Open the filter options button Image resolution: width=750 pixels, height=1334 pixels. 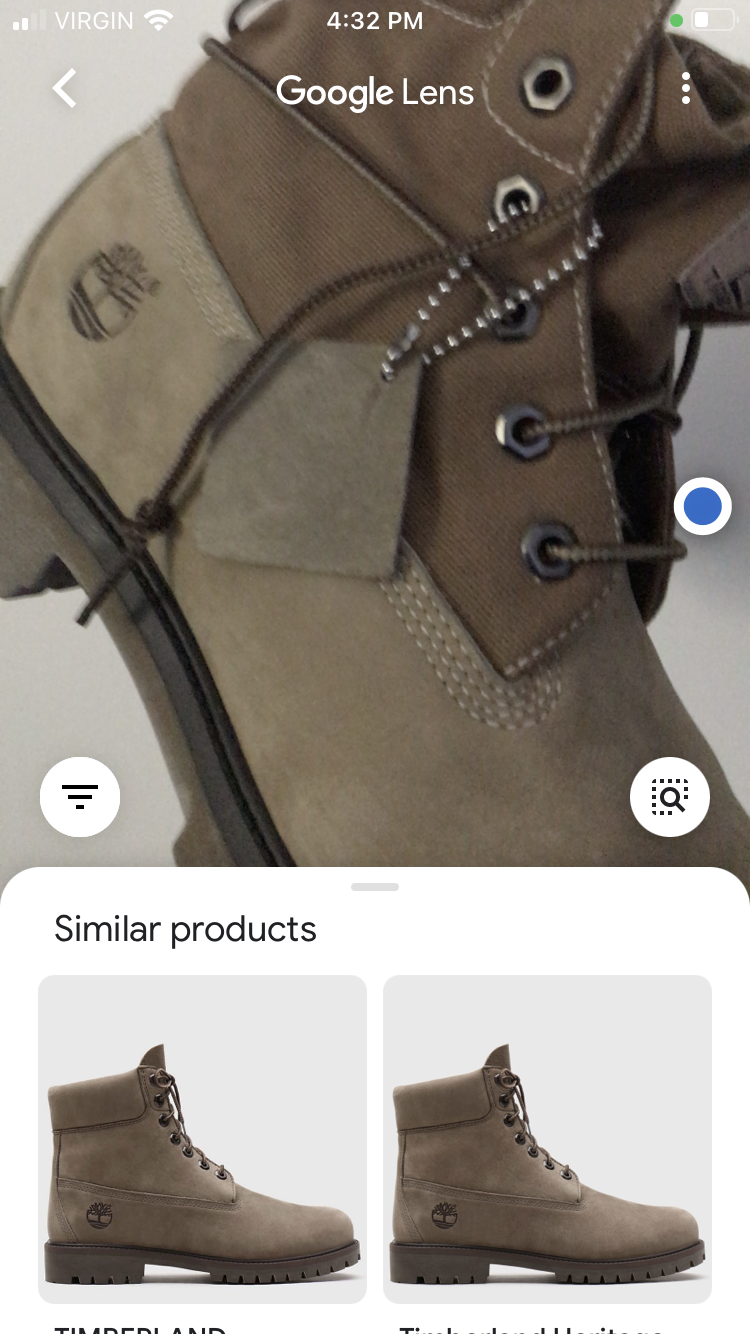(80, 797)
